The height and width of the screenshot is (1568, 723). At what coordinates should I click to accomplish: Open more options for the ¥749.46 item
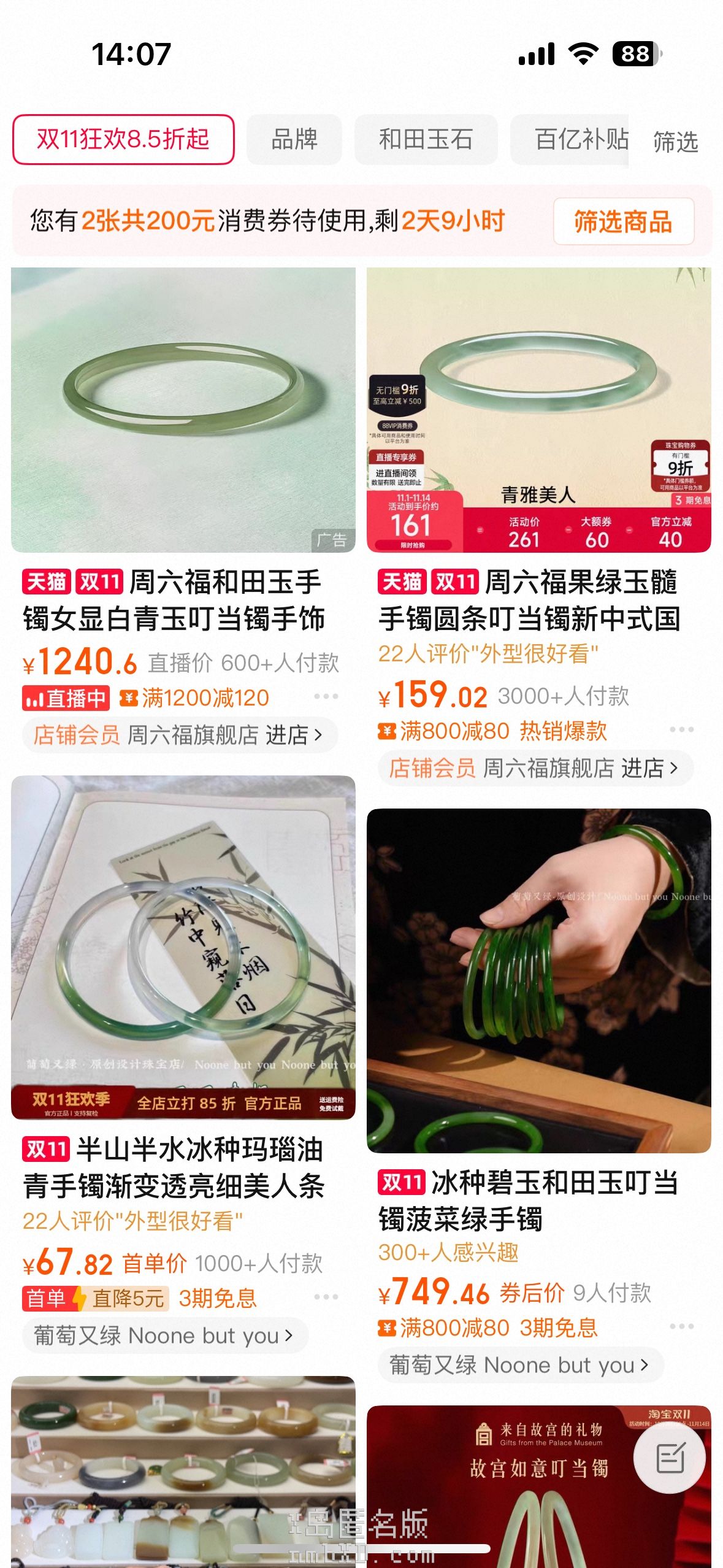[681, 1326]
